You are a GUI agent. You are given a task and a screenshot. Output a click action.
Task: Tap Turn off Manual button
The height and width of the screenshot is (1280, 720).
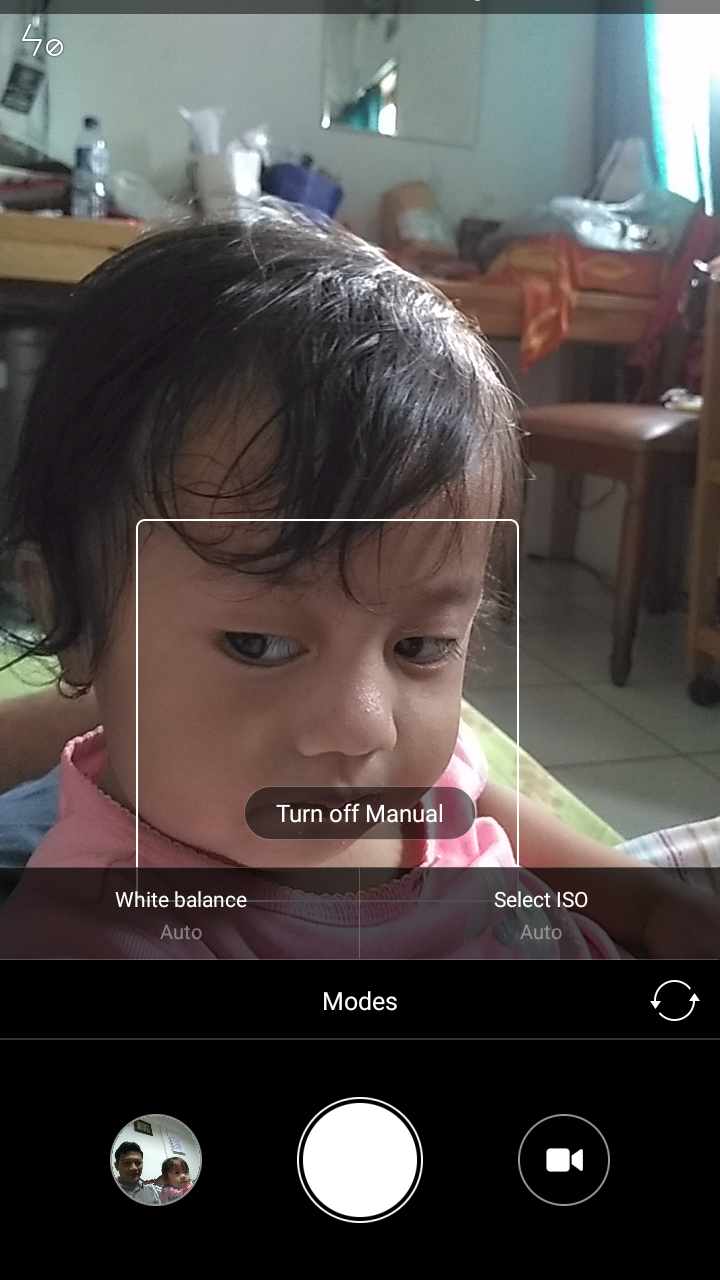360,813
